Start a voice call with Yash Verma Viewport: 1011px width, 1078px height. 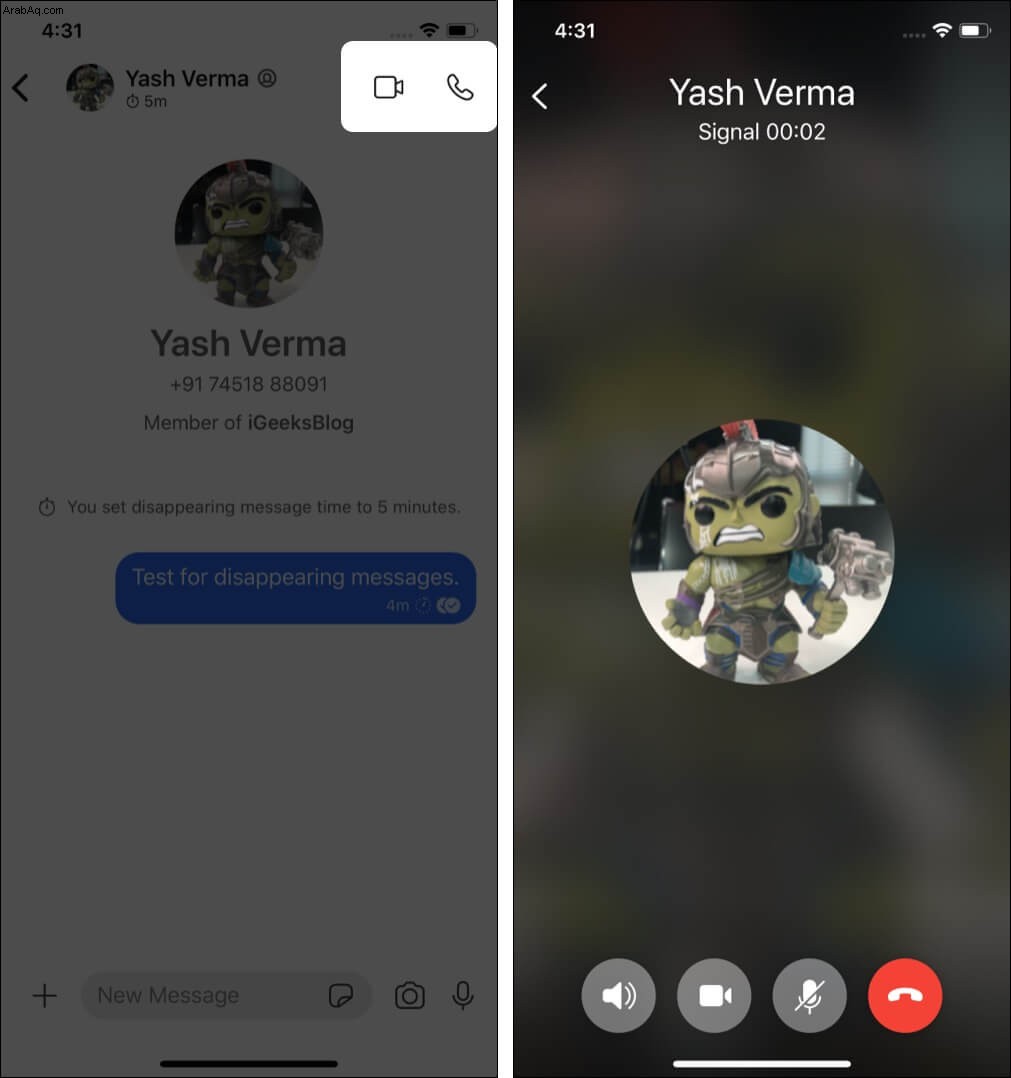459,88
